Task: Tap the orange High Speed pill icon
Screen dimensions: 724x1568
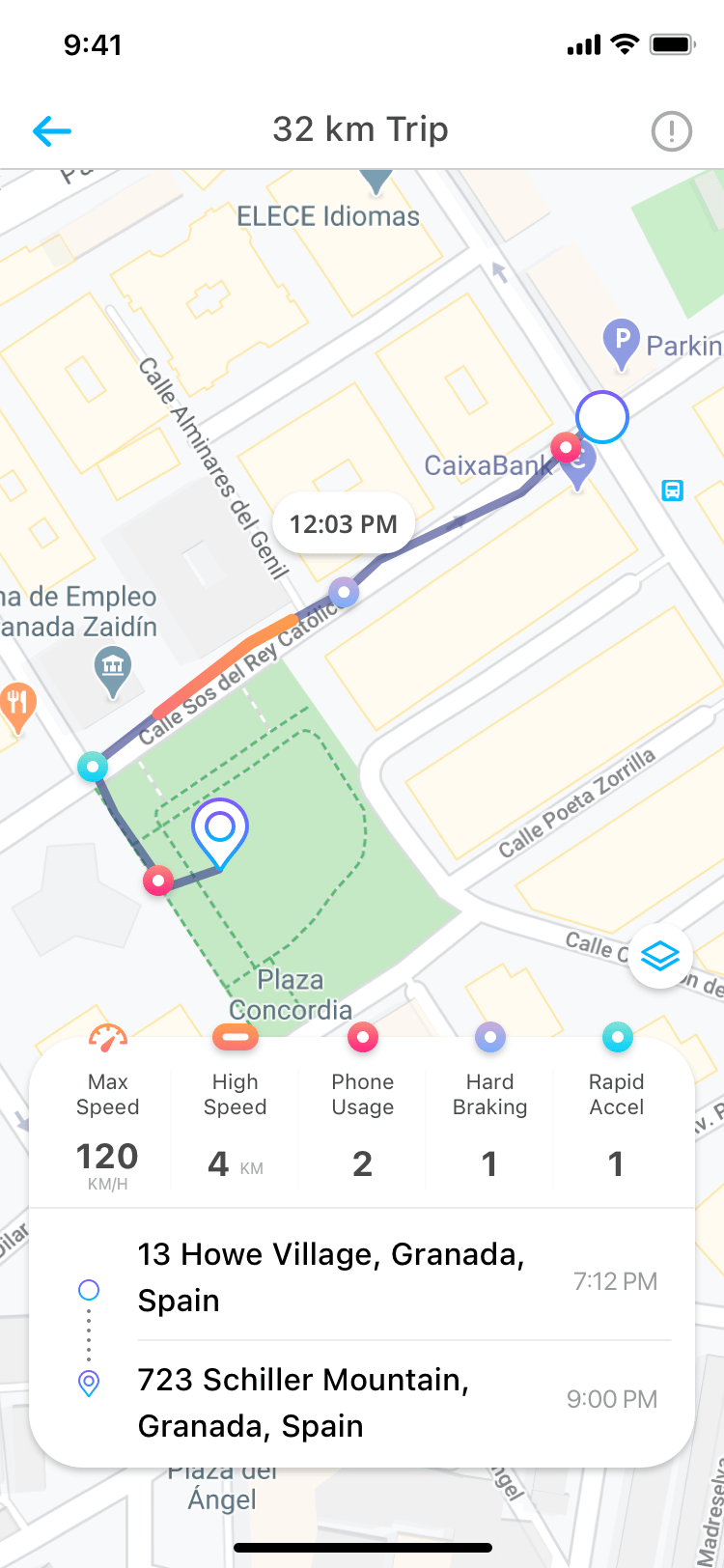Action: pyautogui.click(x=235, y=1037)
